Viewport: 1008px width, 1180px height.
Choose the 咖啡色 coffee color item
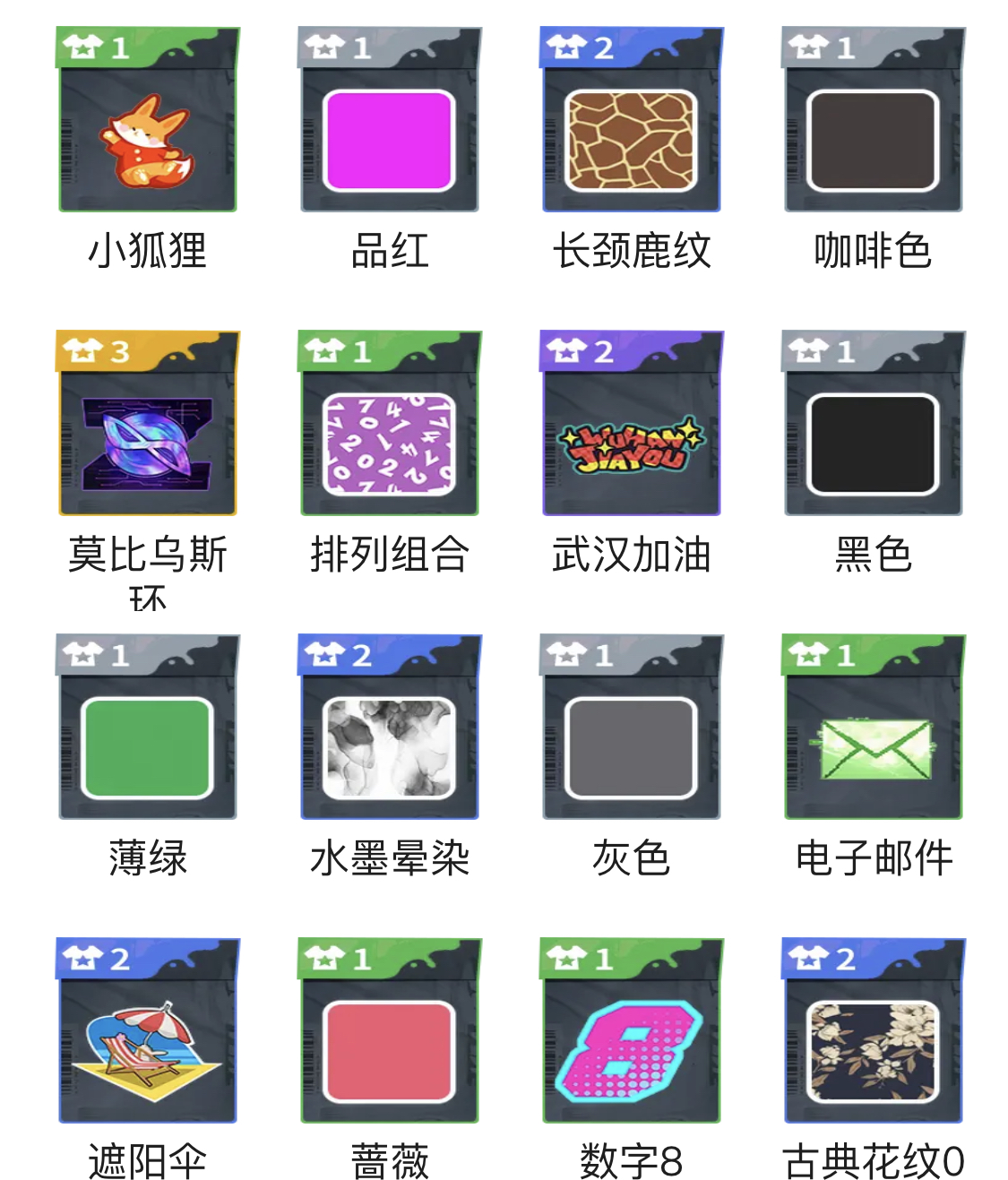click(874, 140)
